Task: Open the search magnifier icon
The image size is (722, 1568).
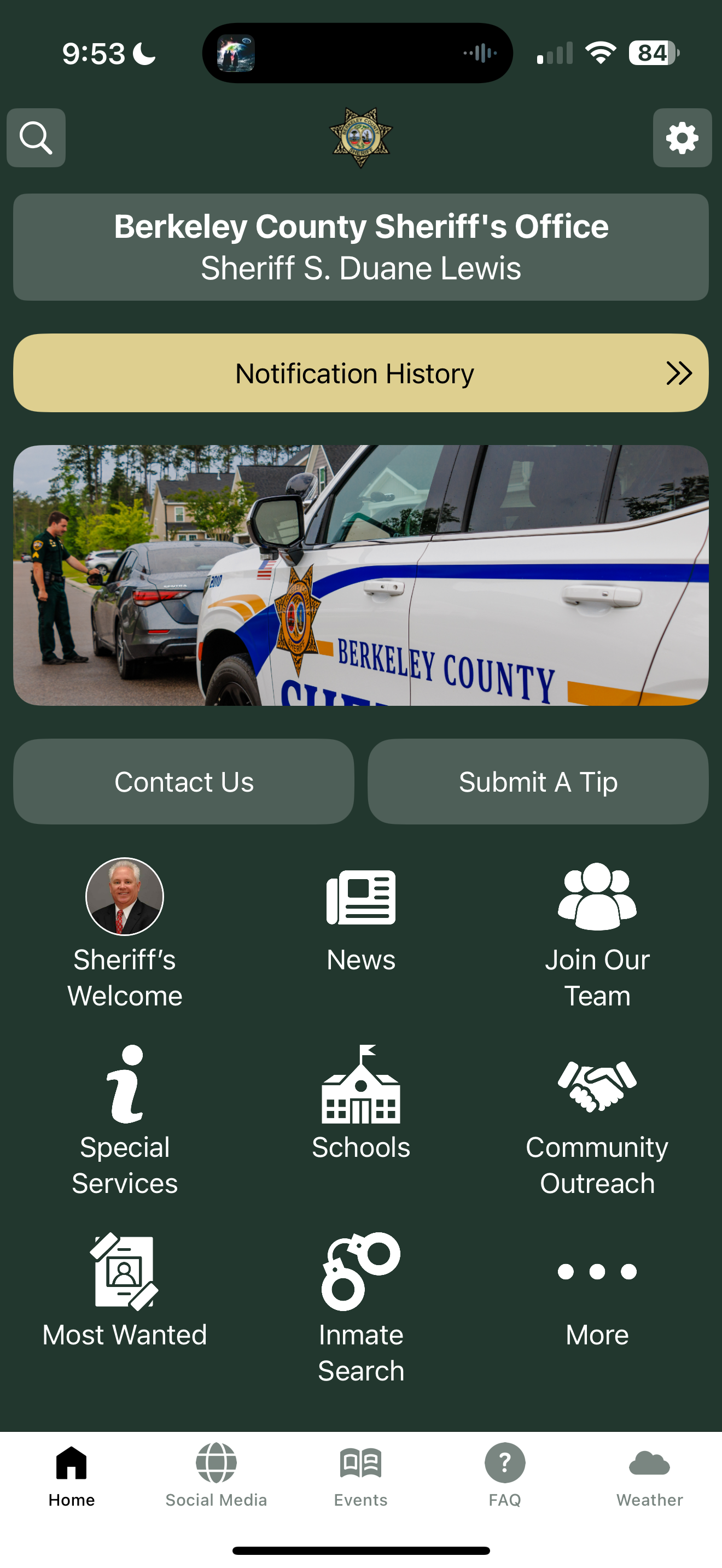Action: tap(36, 138)
